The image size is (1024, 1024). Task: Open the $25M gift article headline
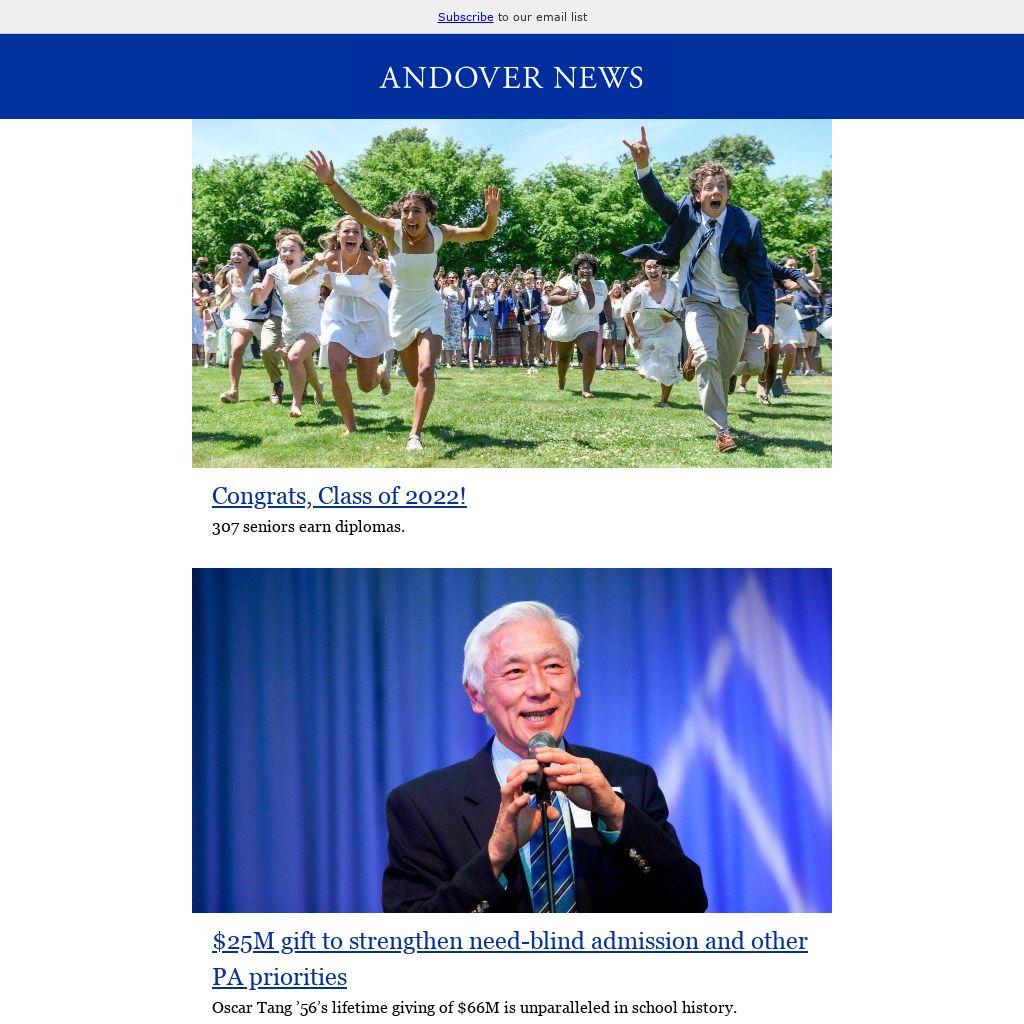click(x=509, y=942)
